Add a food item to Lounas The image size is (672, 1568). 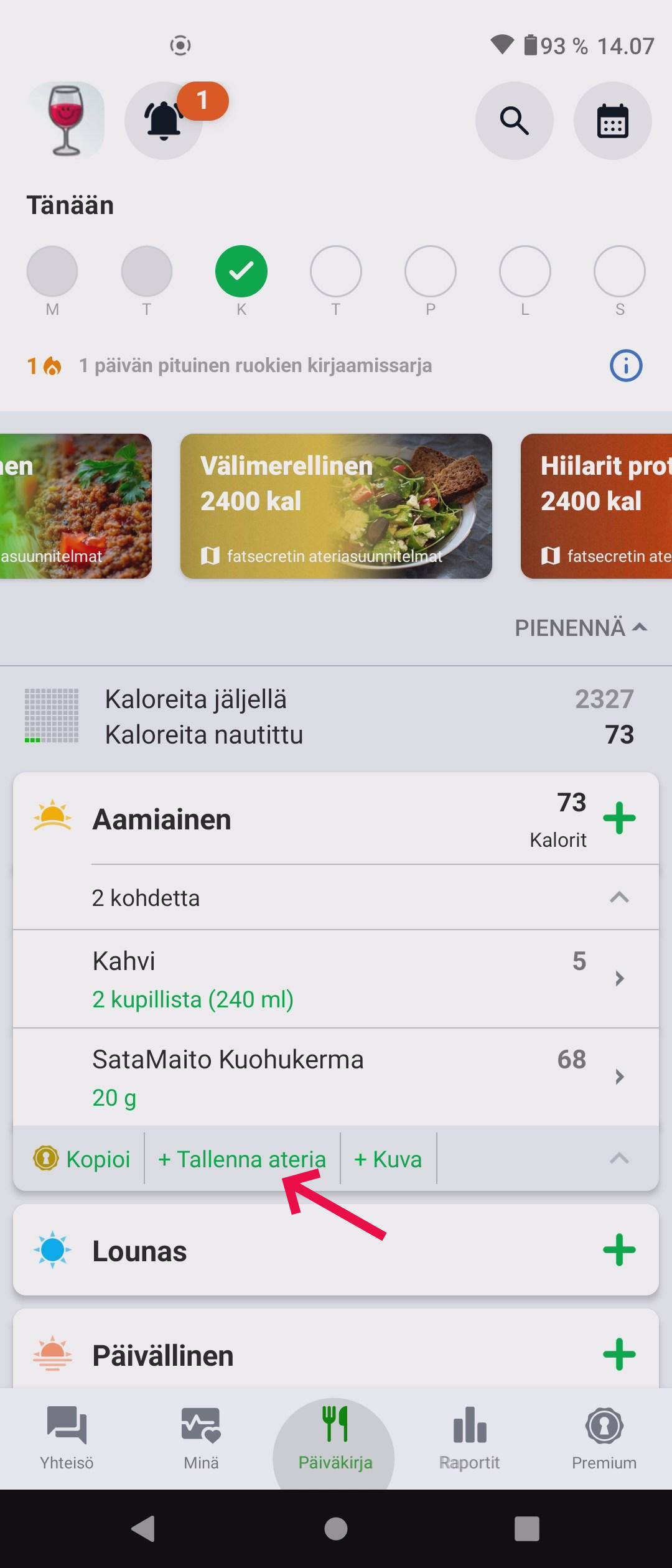(619, 1250)
